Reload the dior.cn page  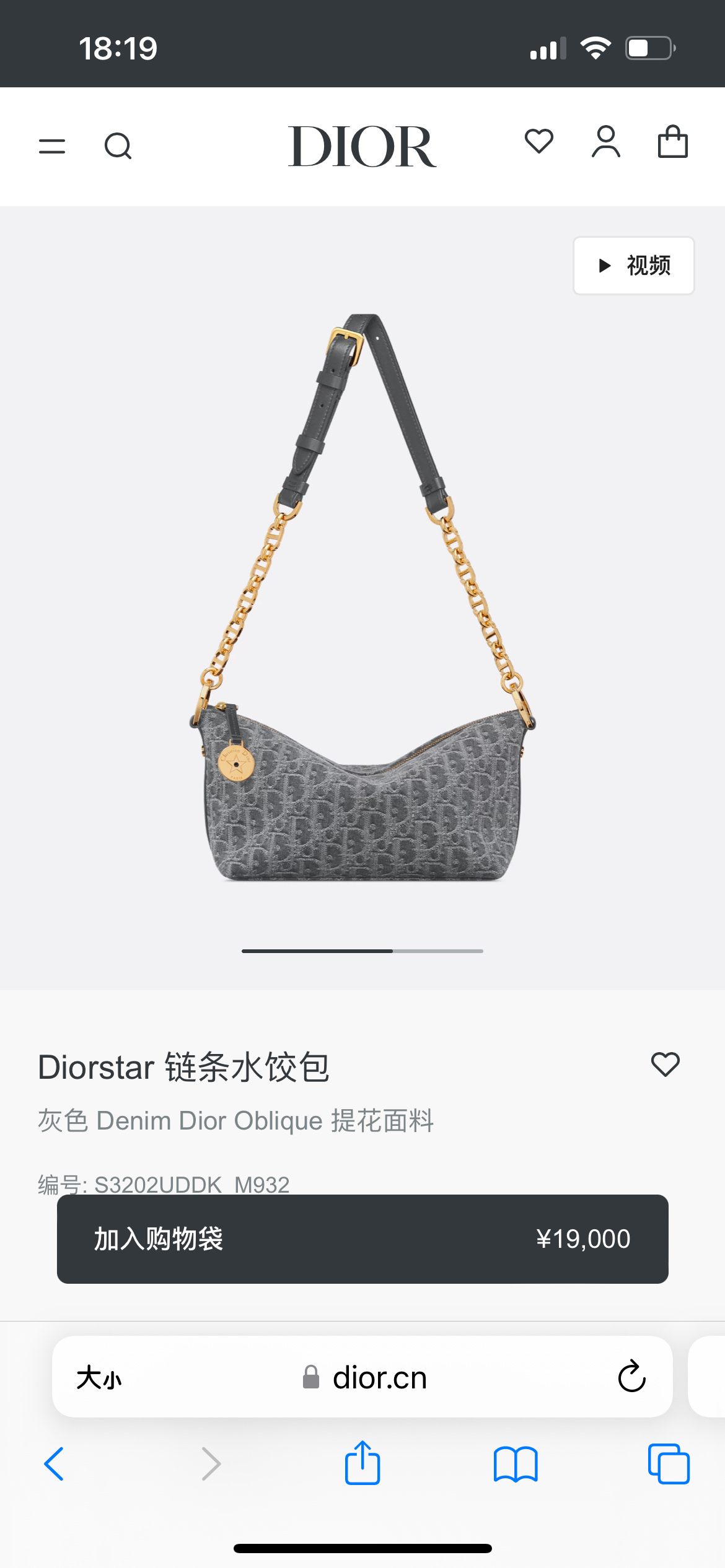(631, 1377)
